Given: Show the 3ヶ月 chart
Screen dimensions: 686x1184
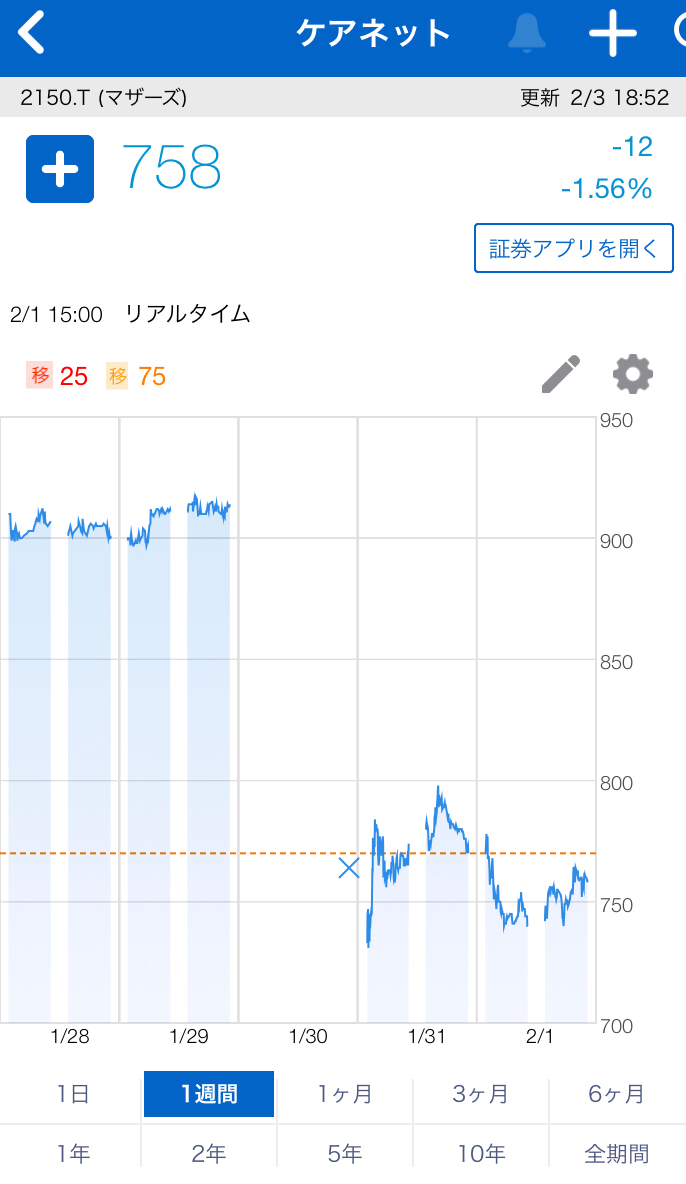Looking at the screenshot, I should click(481, 1094).
